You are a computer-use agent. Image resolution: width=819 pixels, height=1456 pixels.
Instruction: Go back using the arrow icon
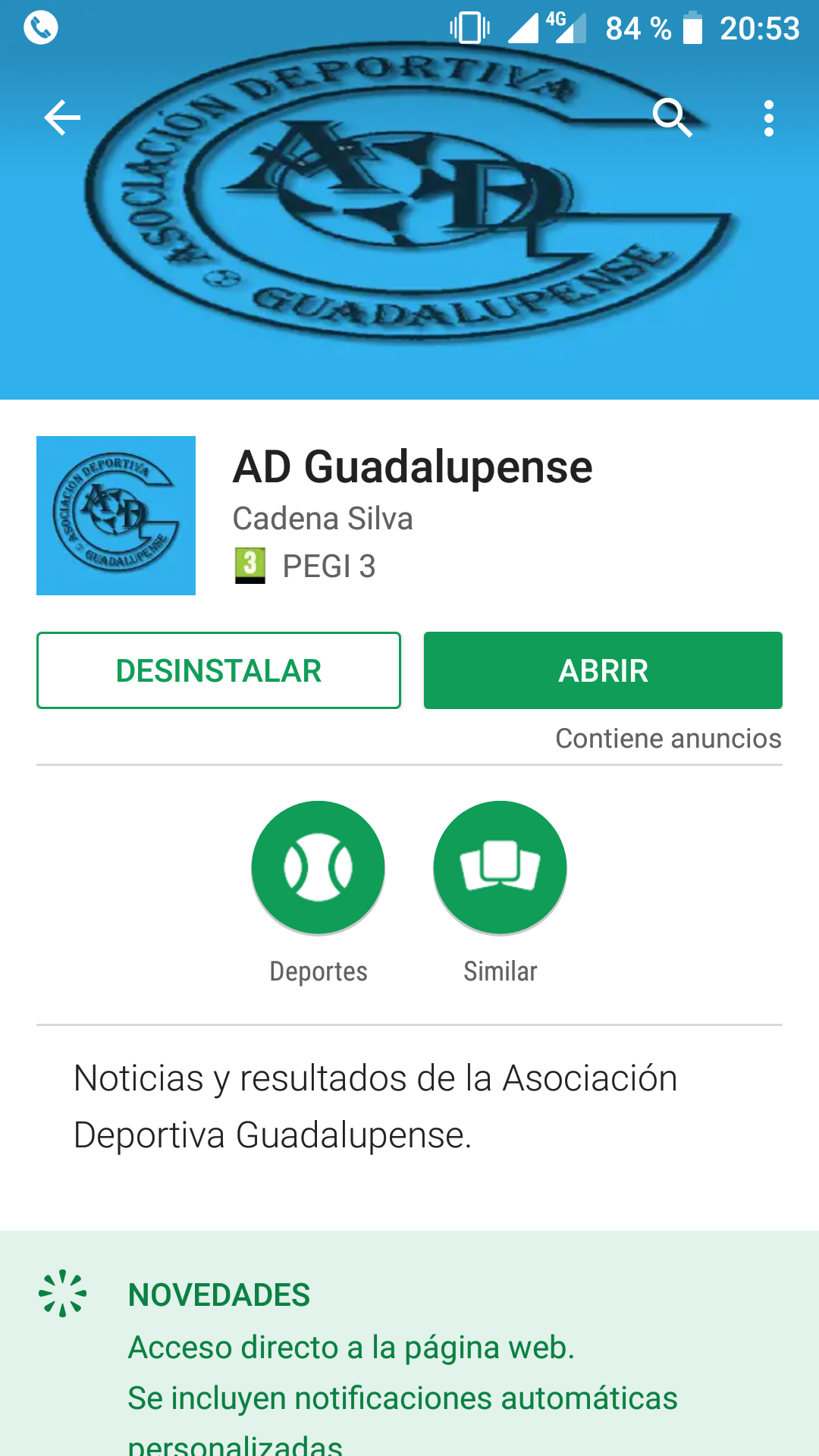62,118
